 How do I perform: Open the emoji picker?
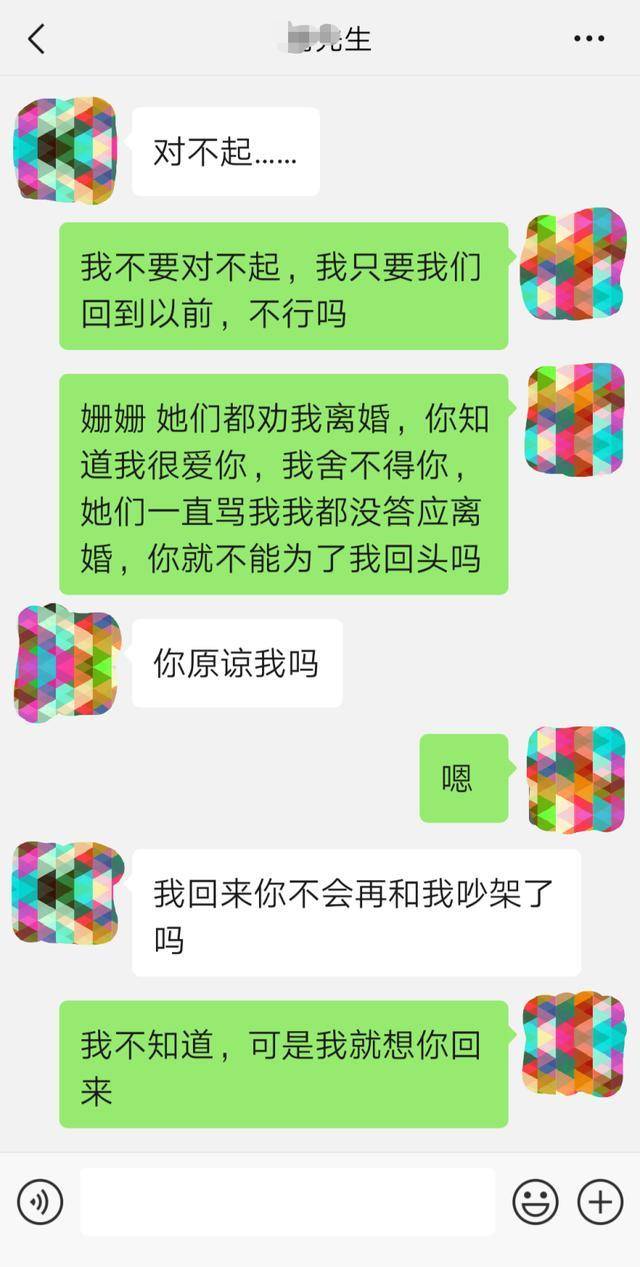pyautogui.click(x=535, y=1201)
